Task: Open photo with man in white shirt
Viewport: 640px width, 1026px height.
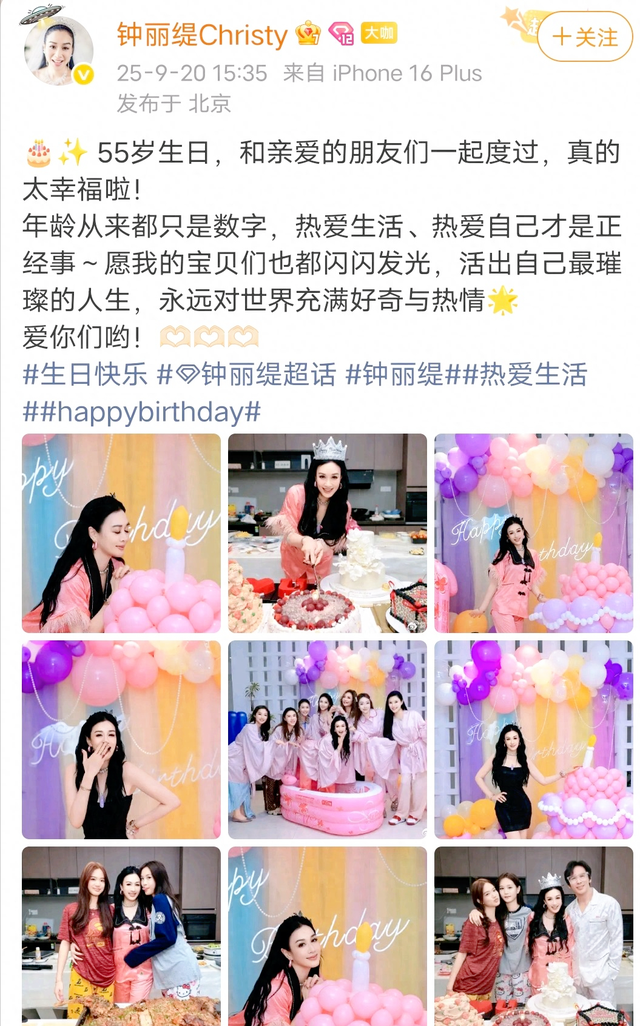Action: (533, 935)
